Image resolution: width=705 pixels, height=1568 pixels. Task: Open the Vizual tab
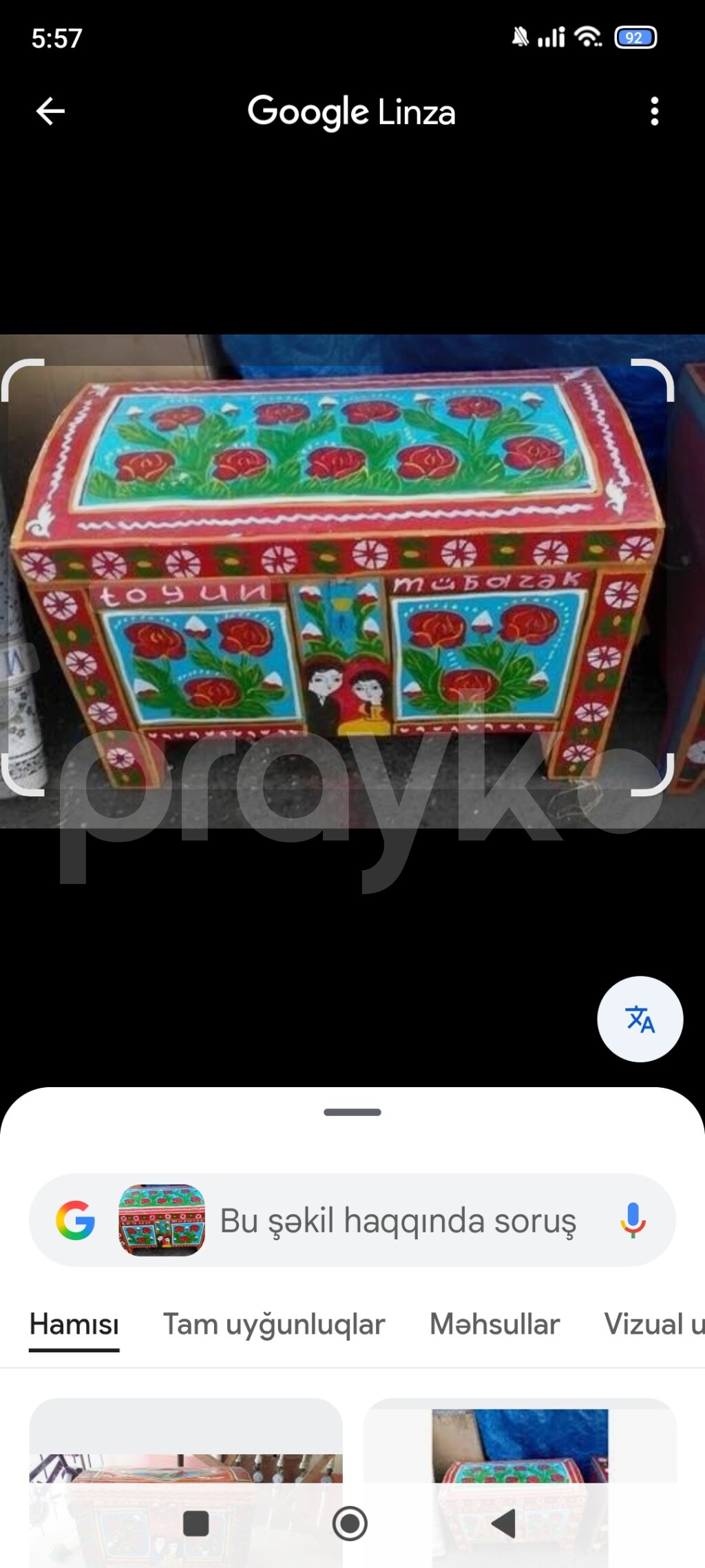point(653,1324)
